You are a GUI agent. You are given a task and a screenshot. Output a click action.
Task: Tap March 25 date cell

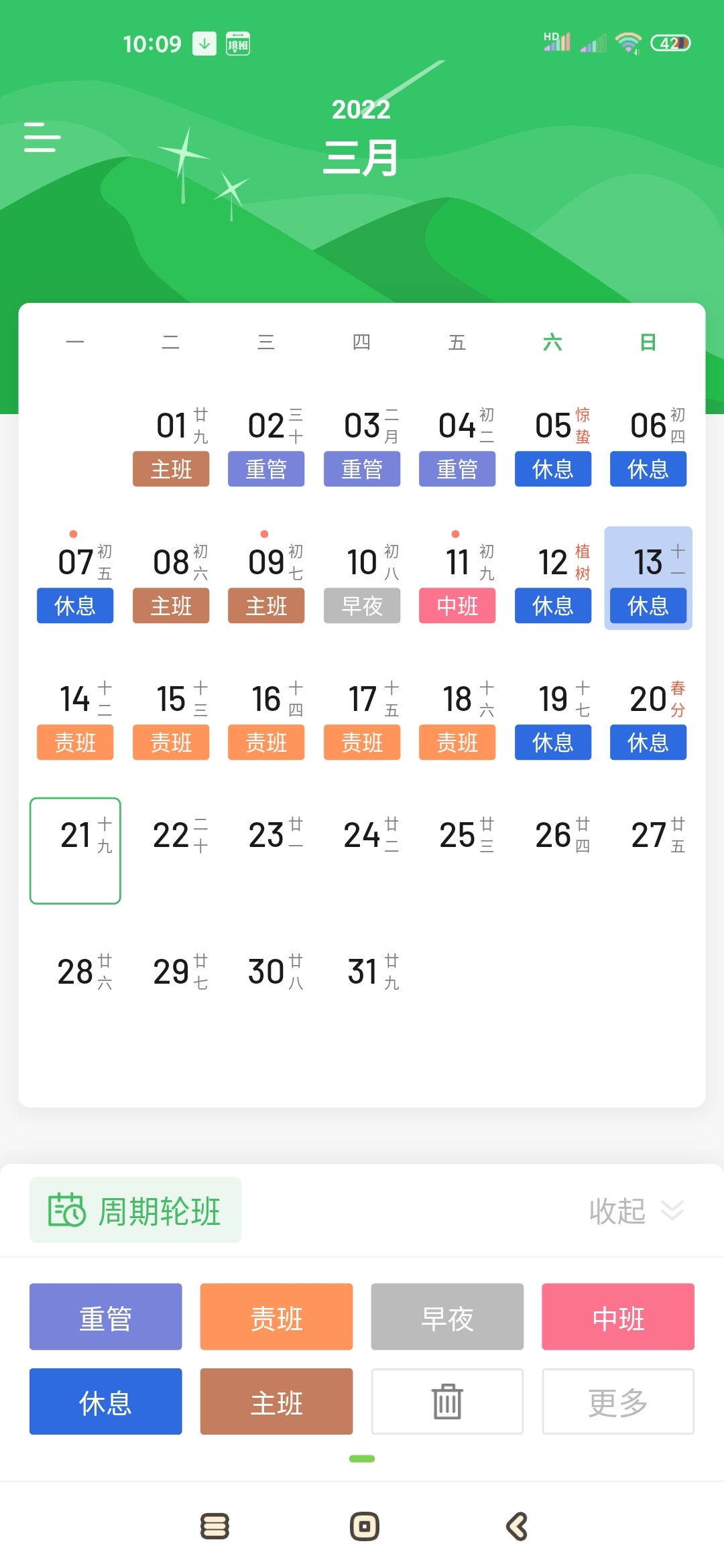tap(457, 850)
